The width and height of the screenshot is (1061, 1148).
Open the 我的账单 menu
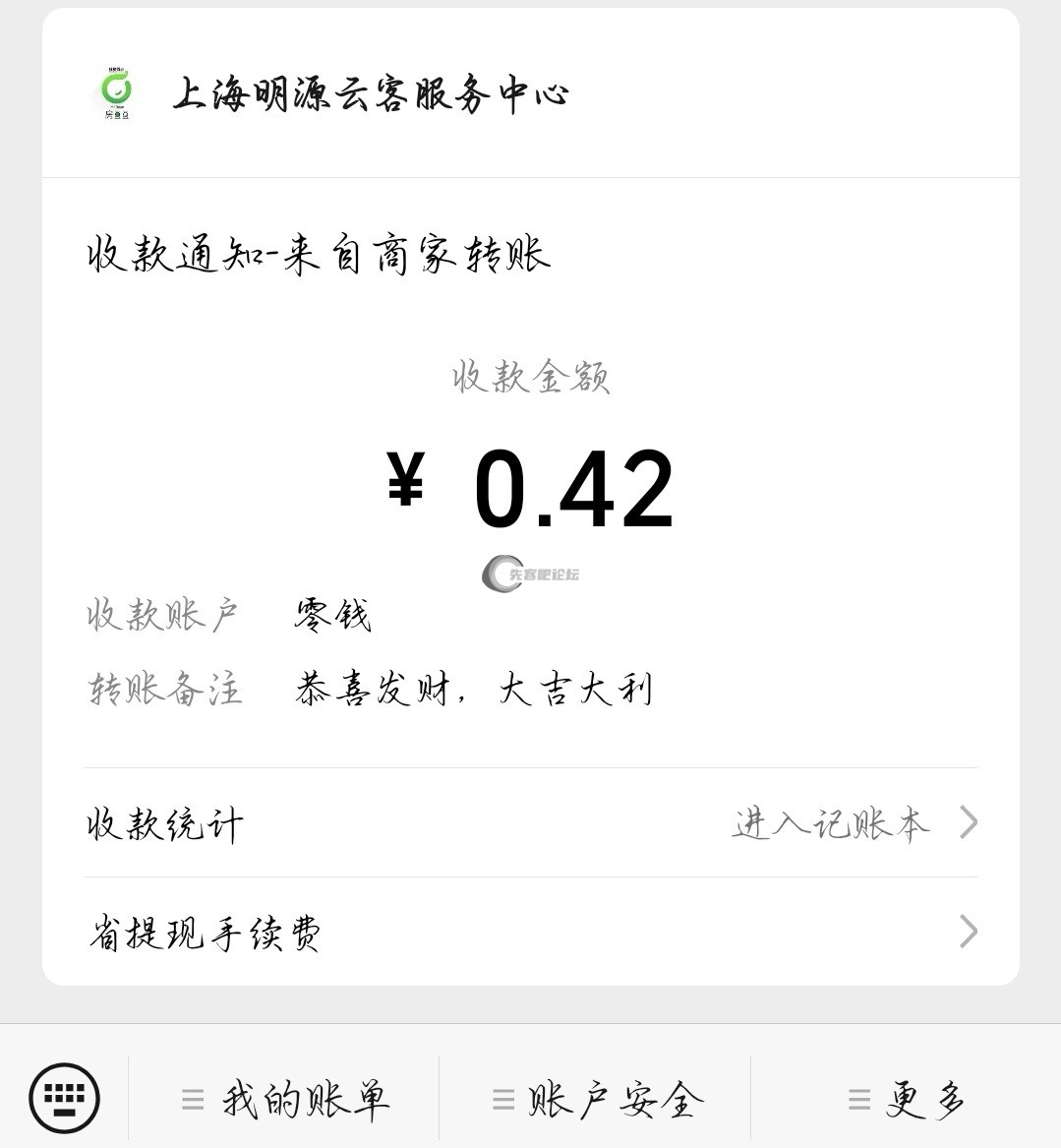point(285,1099)
